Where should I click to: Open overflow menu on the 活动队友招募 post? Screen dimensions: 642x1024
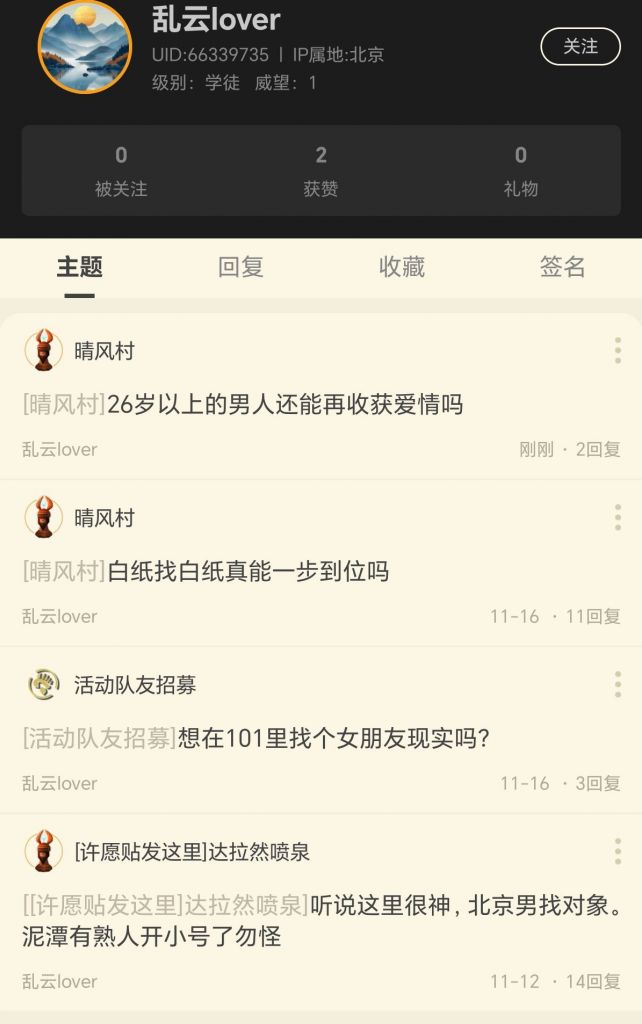tap(618, 685)
